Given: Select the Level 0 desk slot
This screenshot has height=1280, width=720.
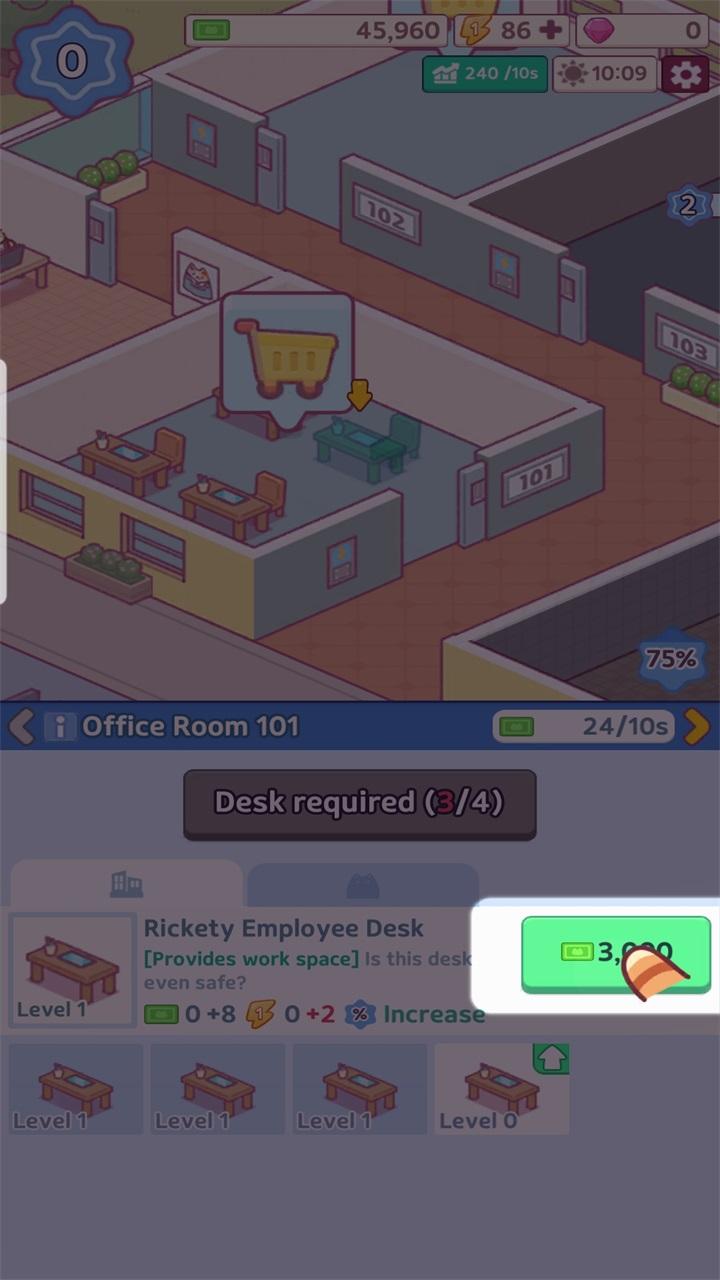Looking at the screenshot, I should [x=500, y=1090].
